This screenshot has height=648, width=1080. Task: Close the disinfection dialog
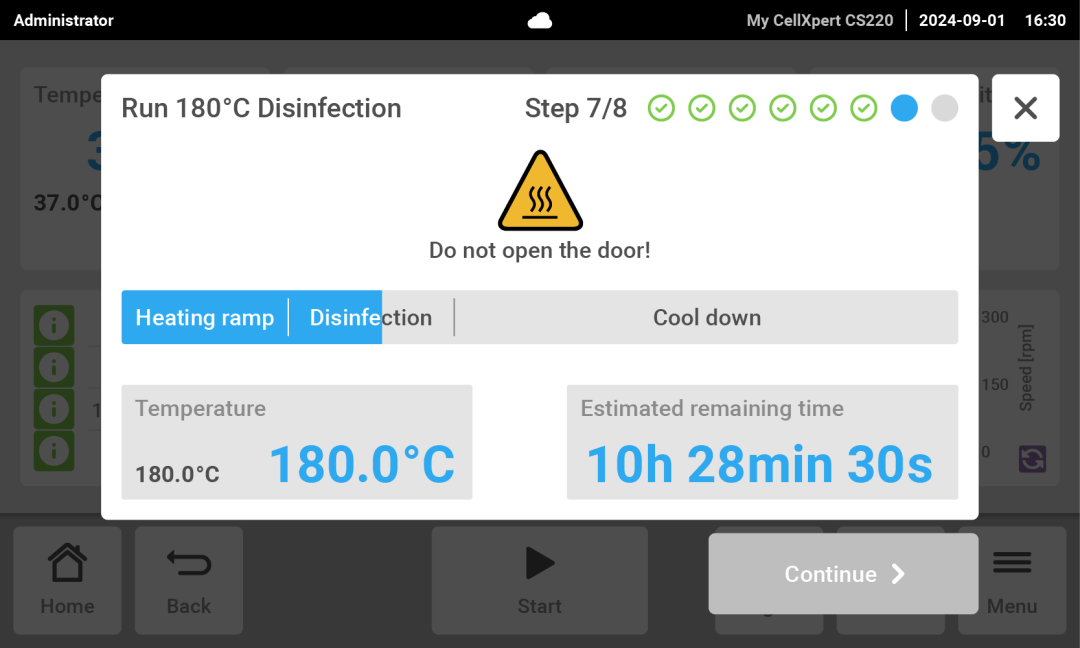pos(1025,108)
